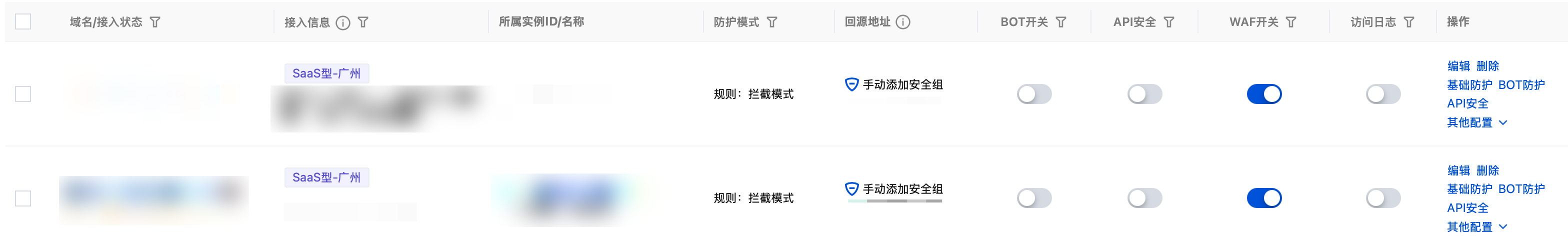Image resolution: width=1568 pixels, height=244 pixels.
Task: Select all rows with header checkbox
Action: coord(23,22)
